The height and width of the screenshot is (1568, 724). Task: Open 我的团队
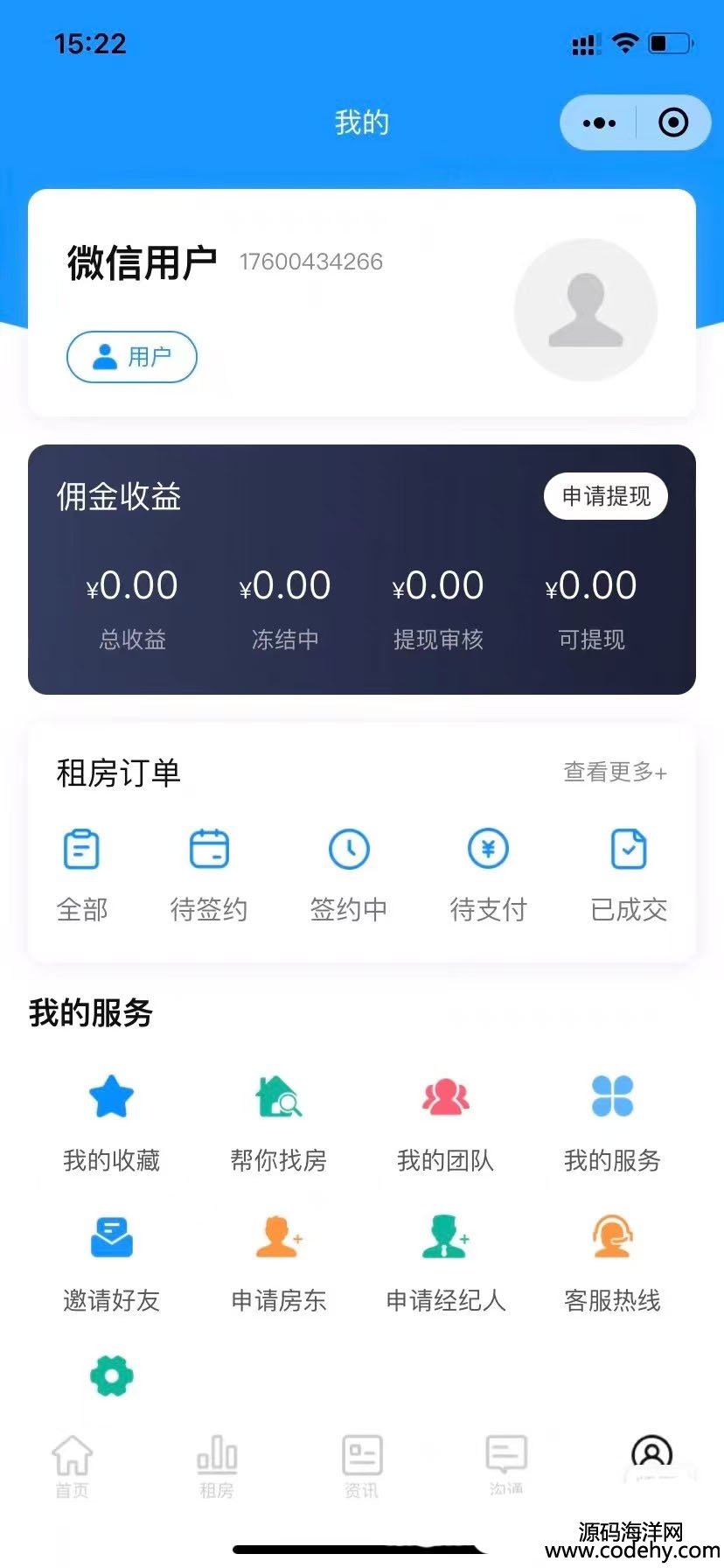coord(445,1123)
